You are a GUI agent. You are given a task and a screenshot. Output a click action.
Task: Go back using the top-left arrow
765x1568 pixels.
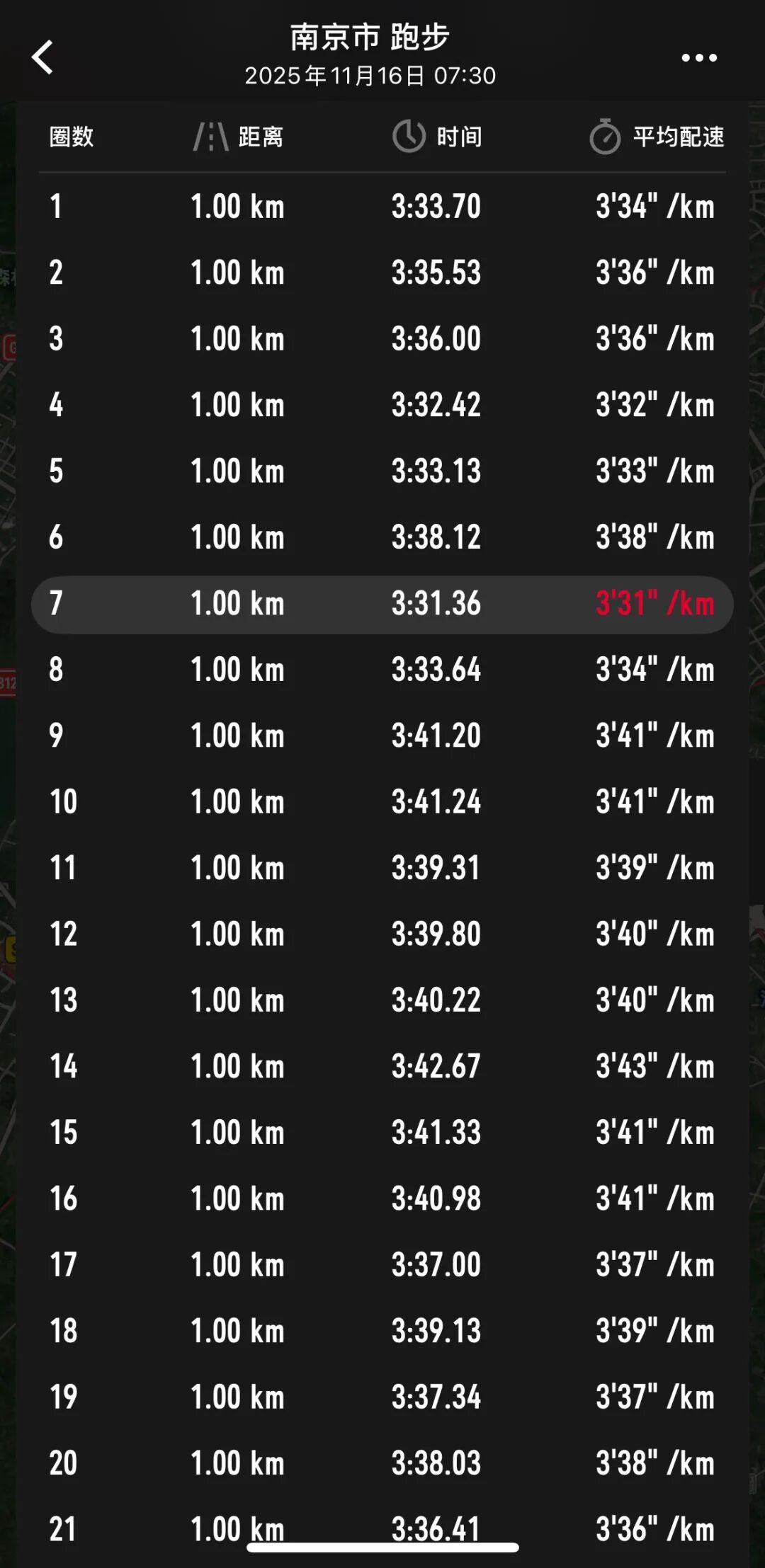pos(43,57)
